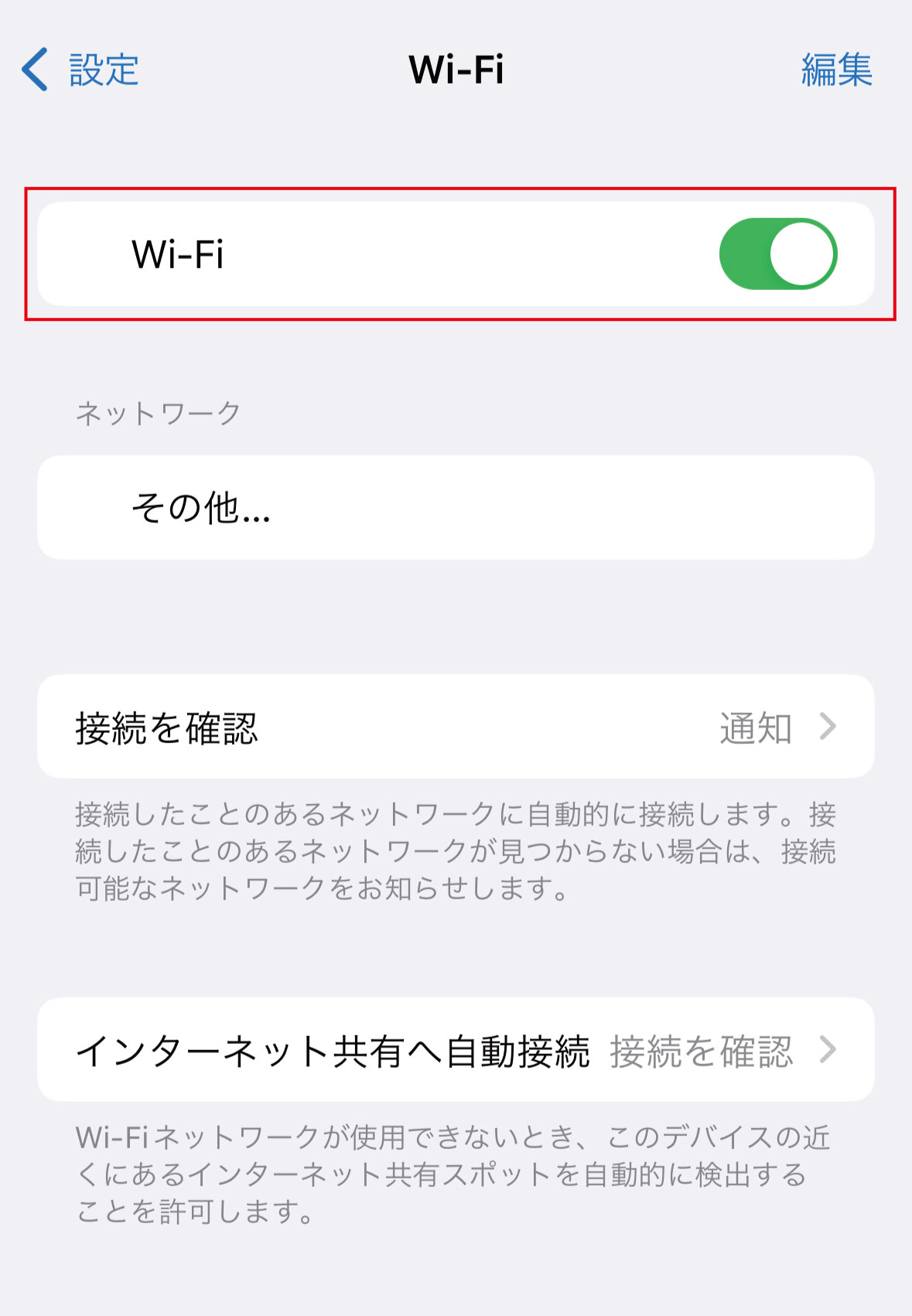The height and width of the screenshot is (1316, 912).
Task: Go back to 設定
Action: pyautogui.click(x=80, y=70)
